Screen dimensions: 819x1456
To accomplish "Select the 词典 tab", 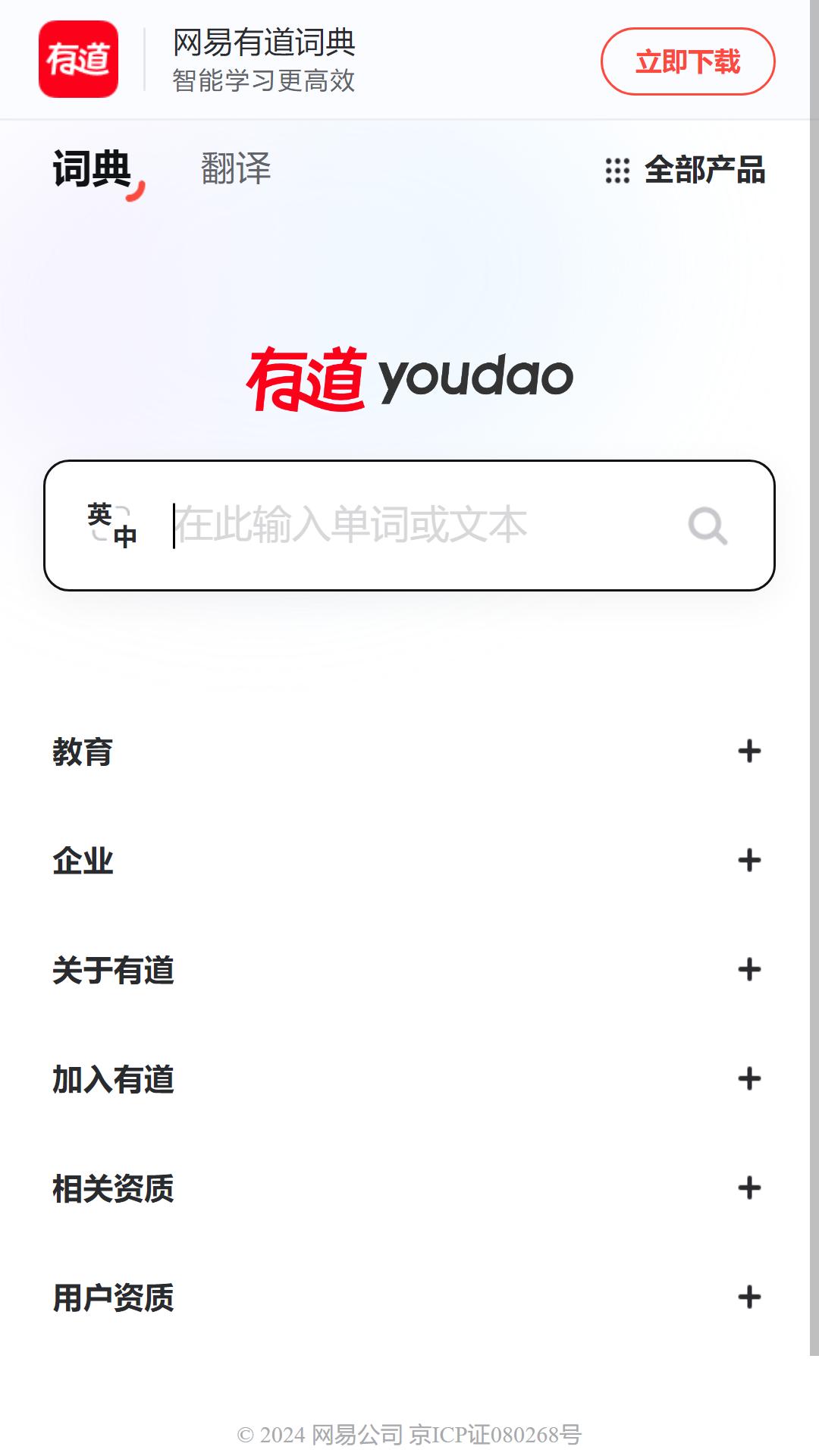I will 93,168.
